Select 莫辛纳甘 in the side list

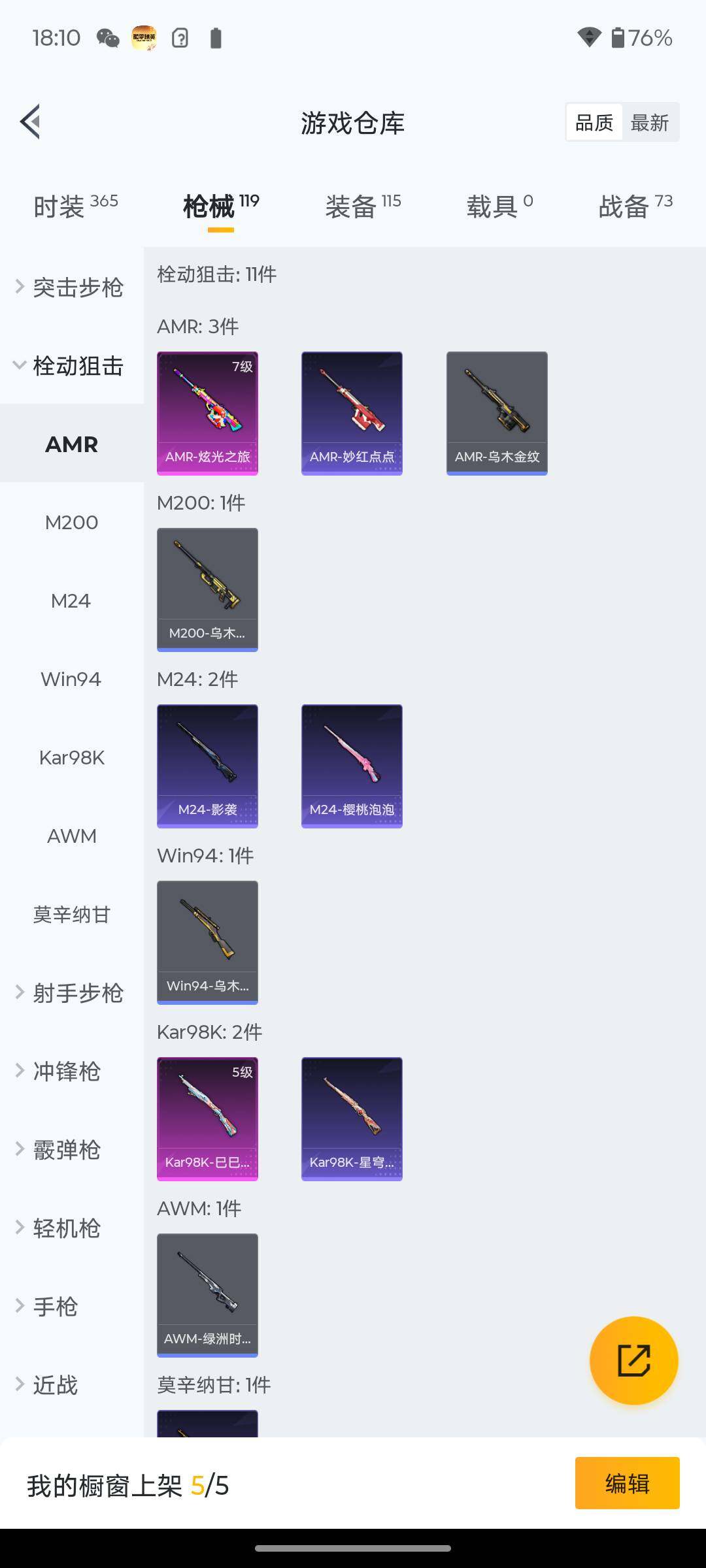[x=71, y=915]
